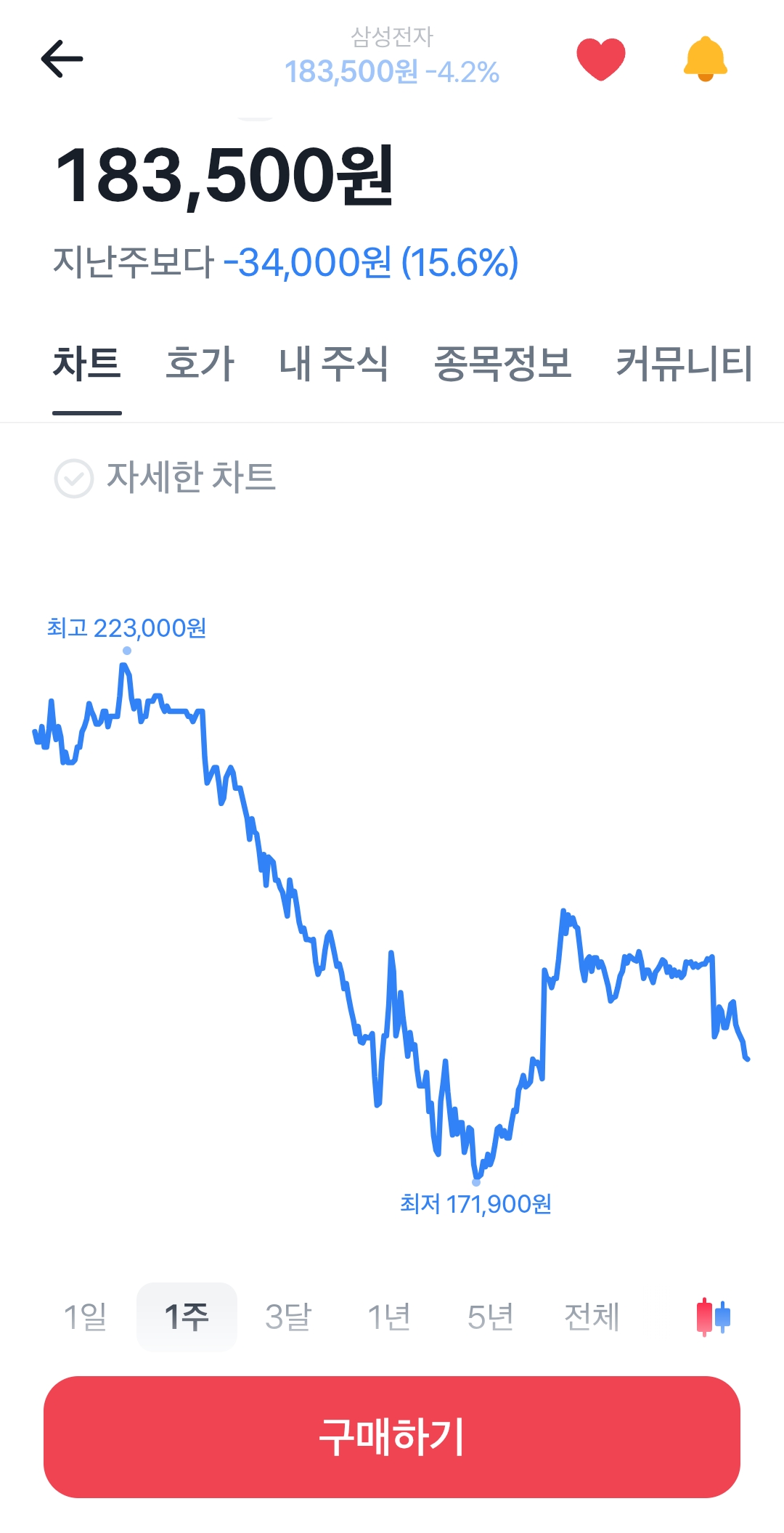
Task: View the 종목정보 tab
Action: [x=502, y=363]
